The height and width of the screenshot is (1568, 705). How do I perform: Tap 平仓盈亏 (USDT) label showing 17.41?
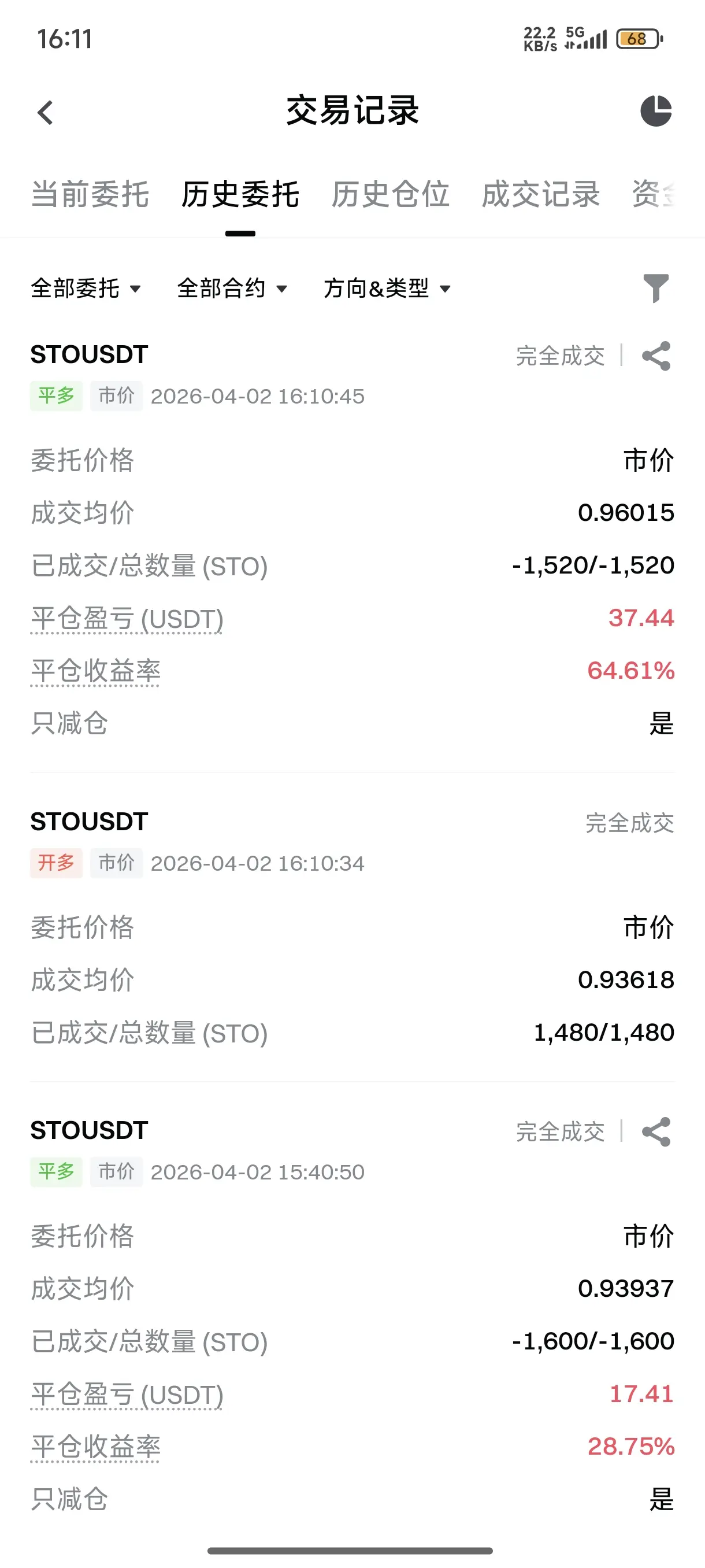click(127, 1394)
